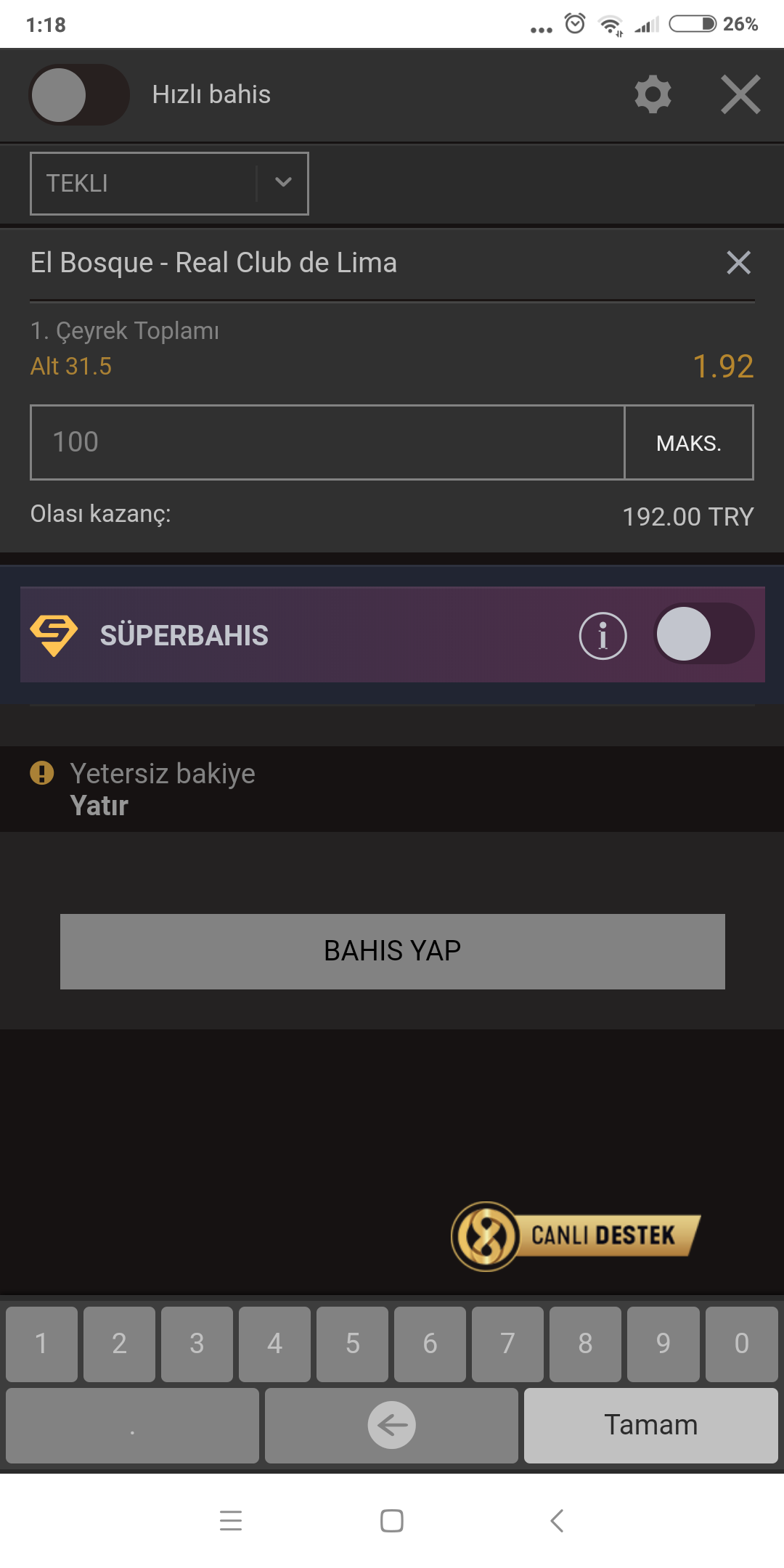The height and width of the screenshot is (1568, 784).
Task: Type digit 5 on the keypad
Action: pyautogui.click(x=352, y=1344)
